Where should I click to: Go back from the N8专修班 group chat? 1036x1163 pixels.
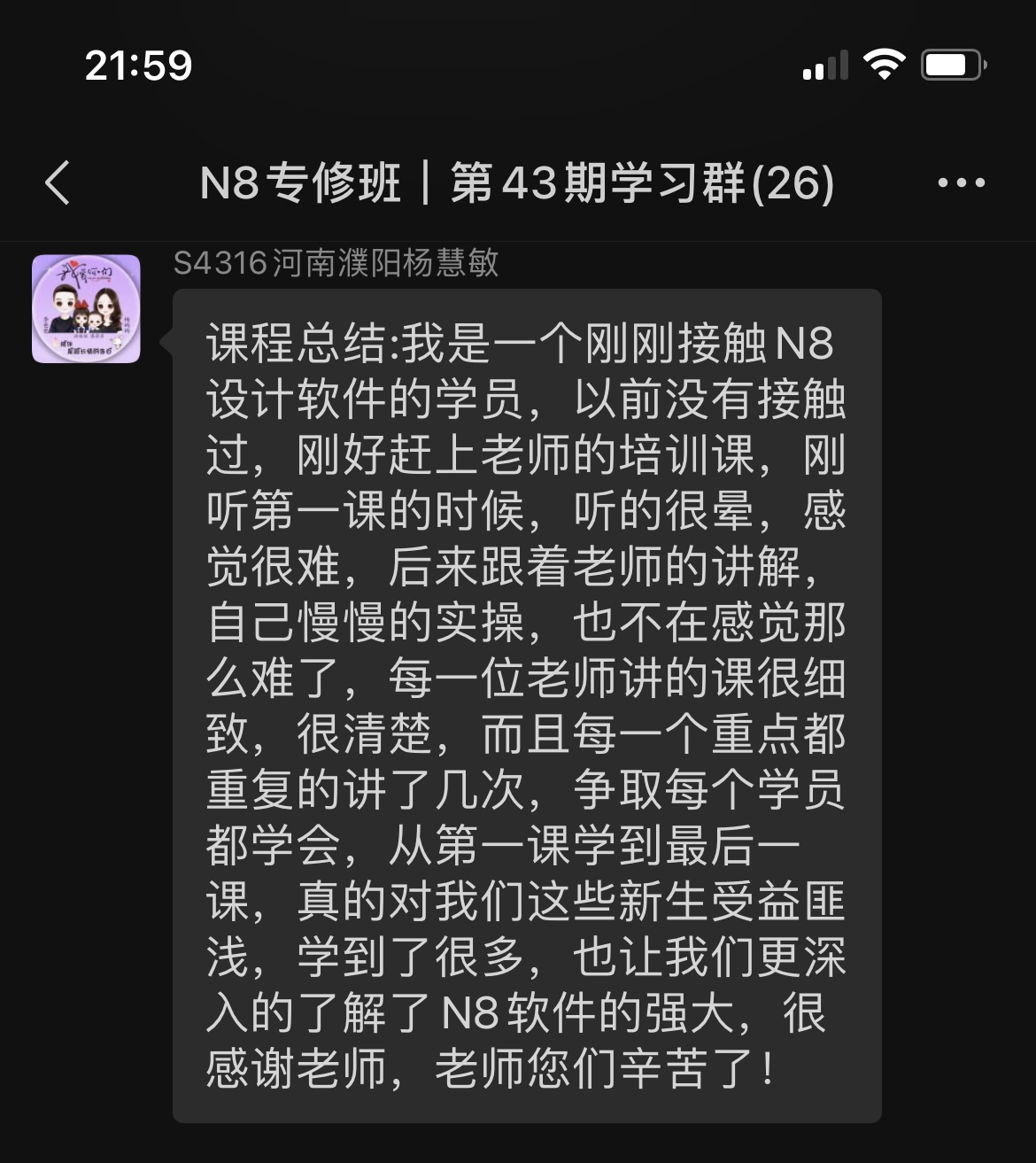[x=58, y=183]
